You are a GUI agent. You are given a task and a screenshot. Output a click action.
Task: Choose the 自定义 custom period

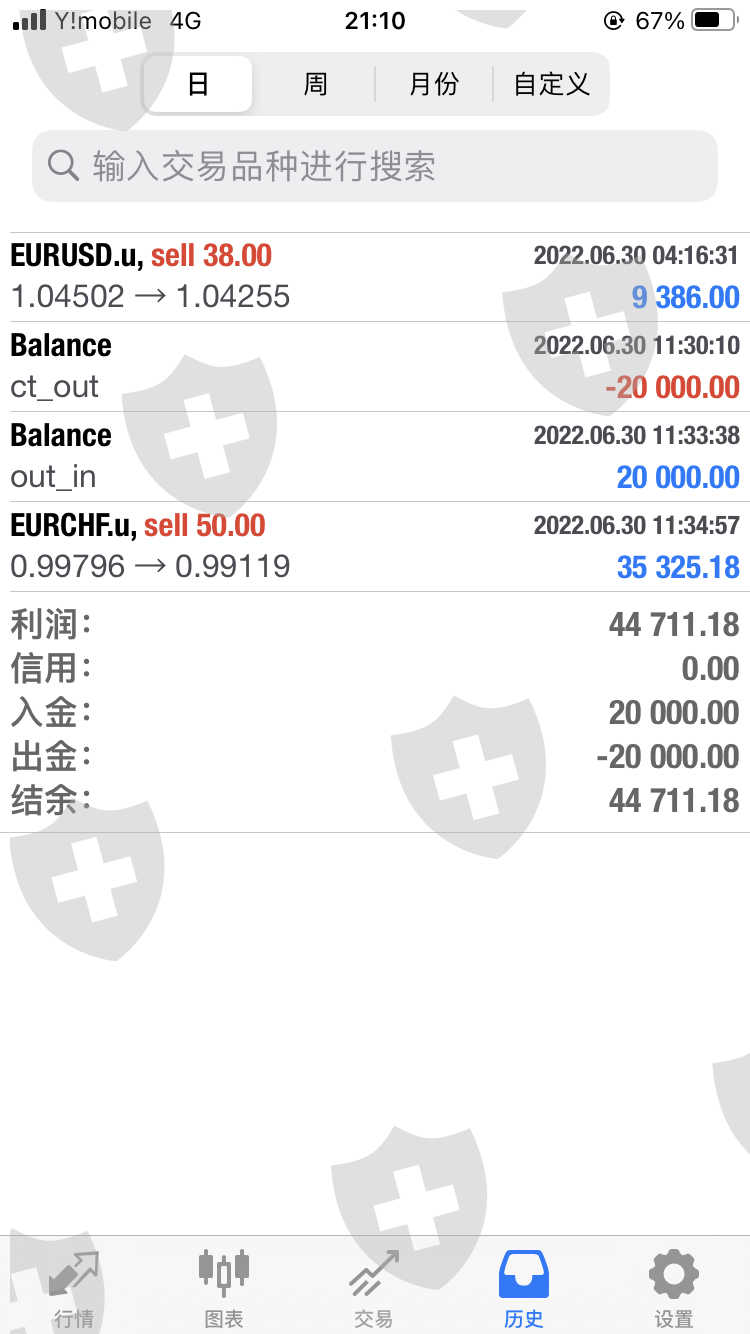coord(551,84)
